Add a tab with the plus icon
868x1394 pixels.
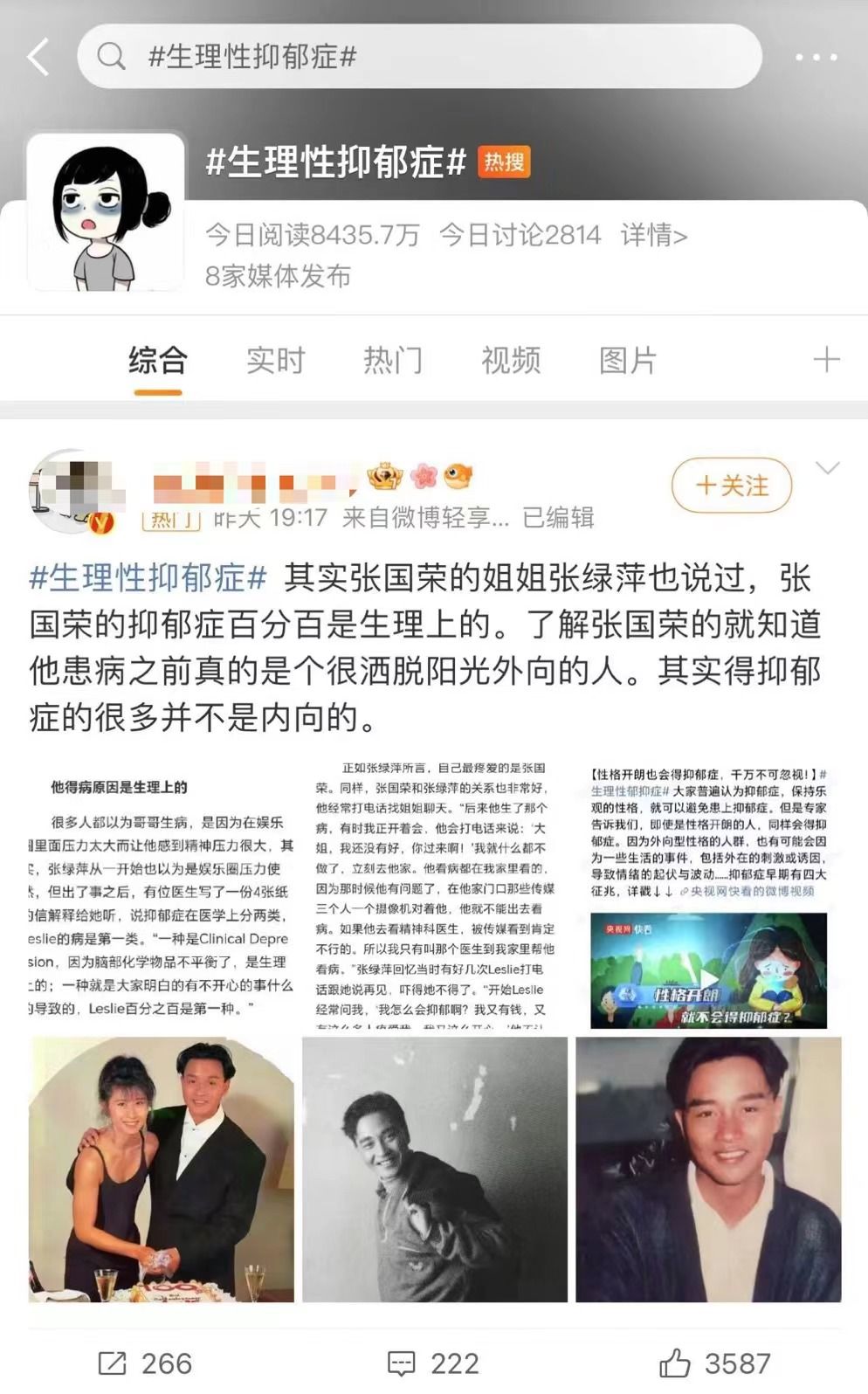click(825, 360)
